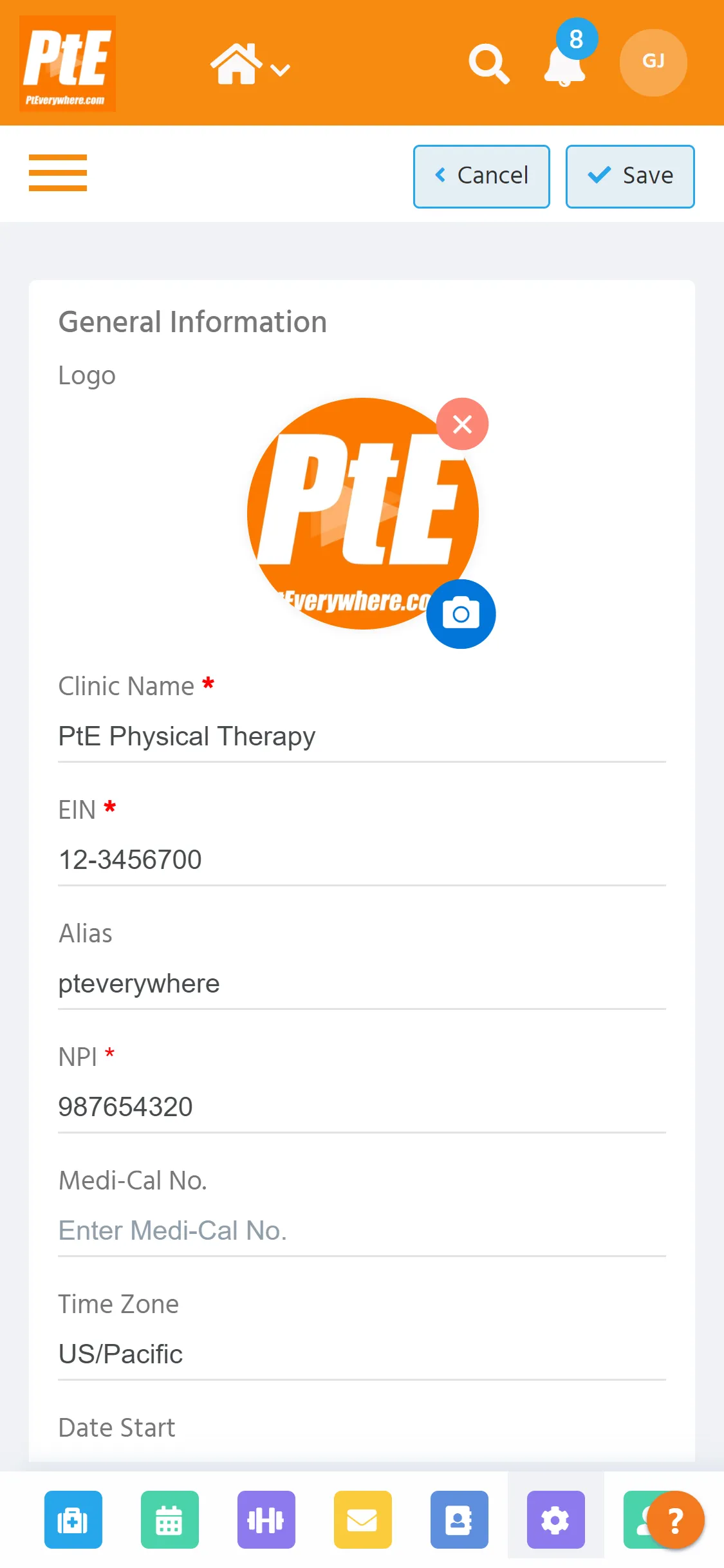Edit the NPI field

click(x=362, y=1107)
